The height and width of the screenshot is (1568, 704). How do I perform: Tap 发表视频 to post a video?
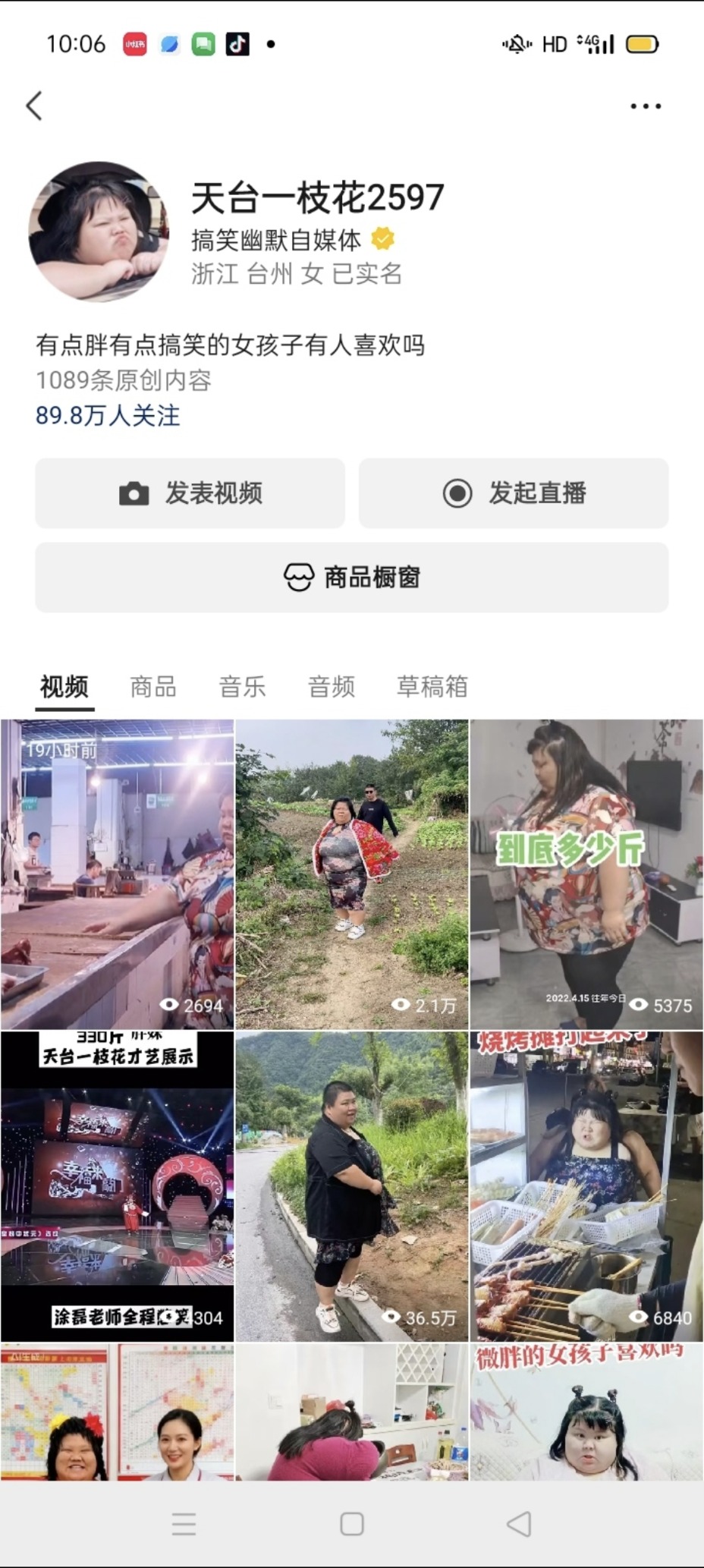click(x=190, y=493)
